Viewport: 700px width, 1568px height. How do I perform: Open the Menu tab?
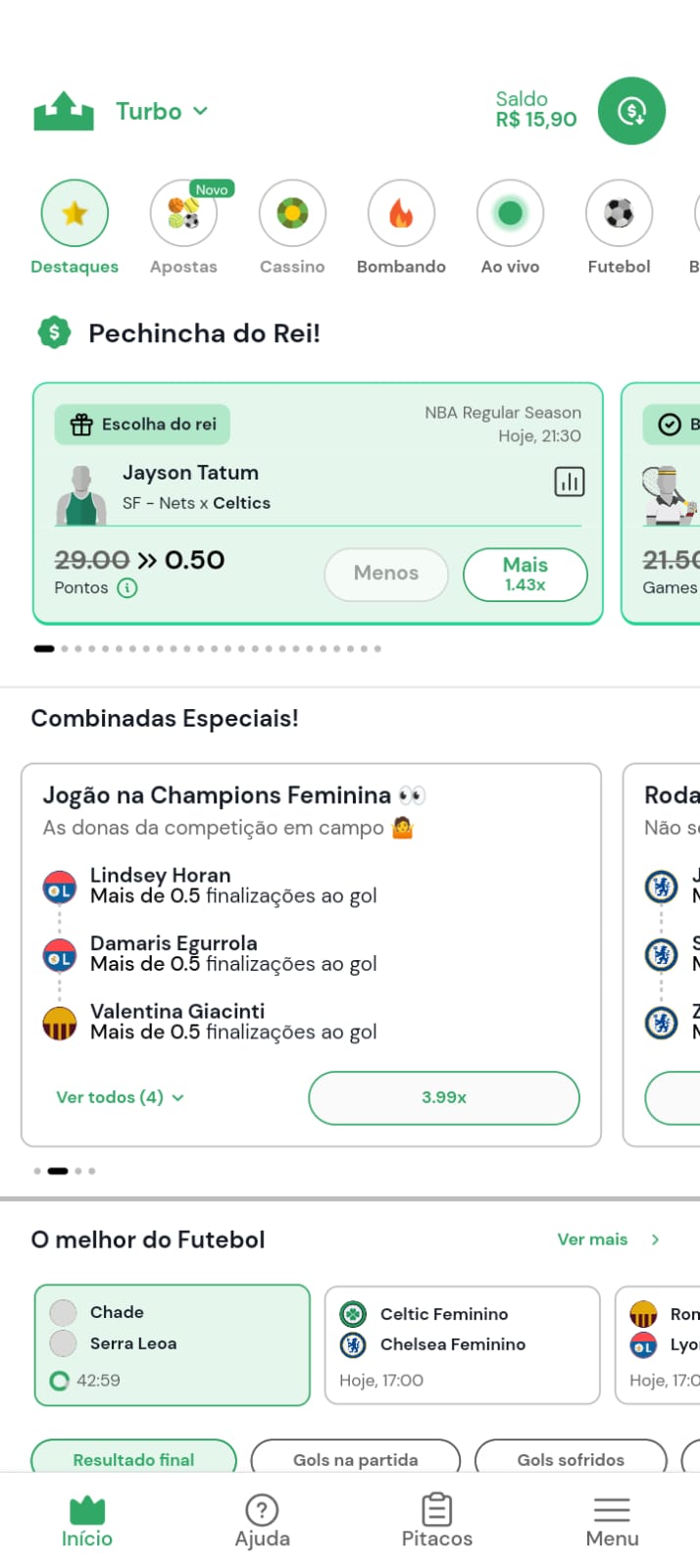click(x=612, y=1521)
